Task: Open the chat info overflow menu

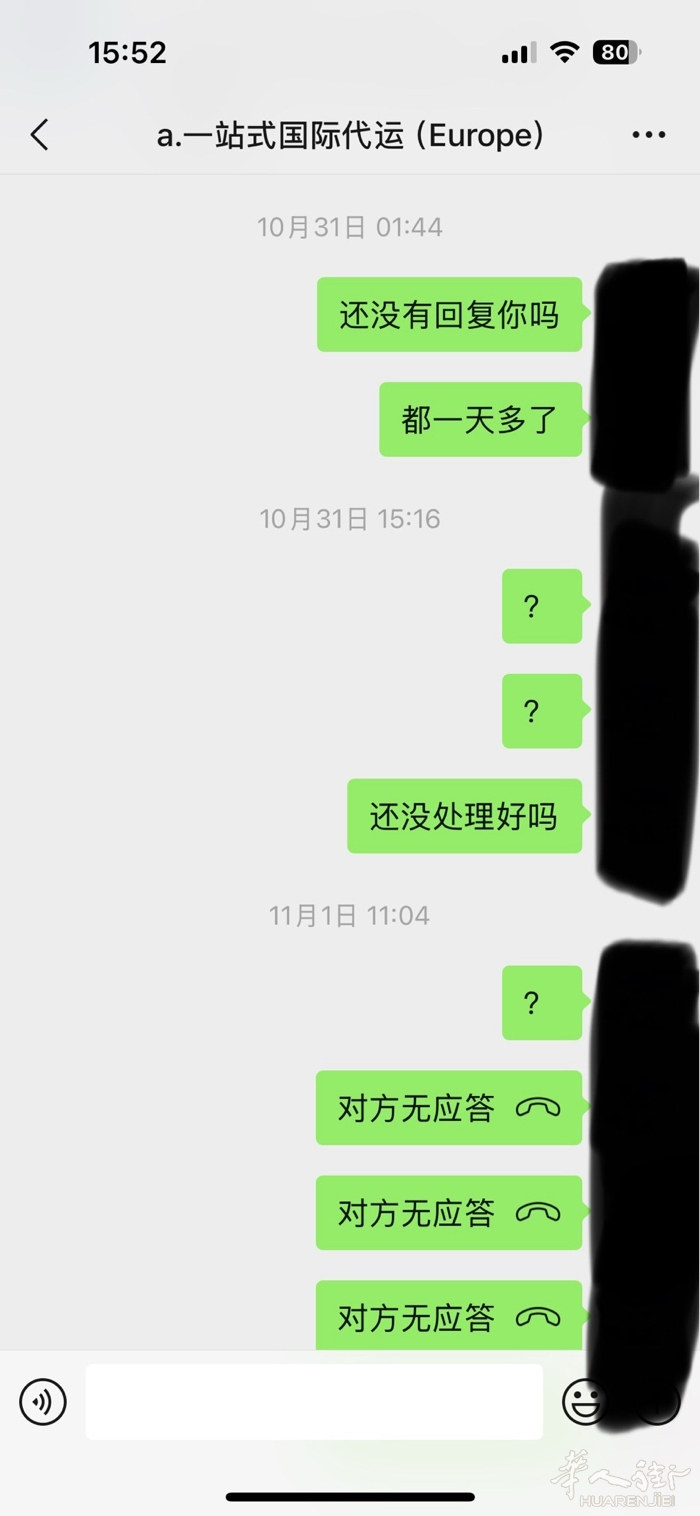Action: click(648, 135)
